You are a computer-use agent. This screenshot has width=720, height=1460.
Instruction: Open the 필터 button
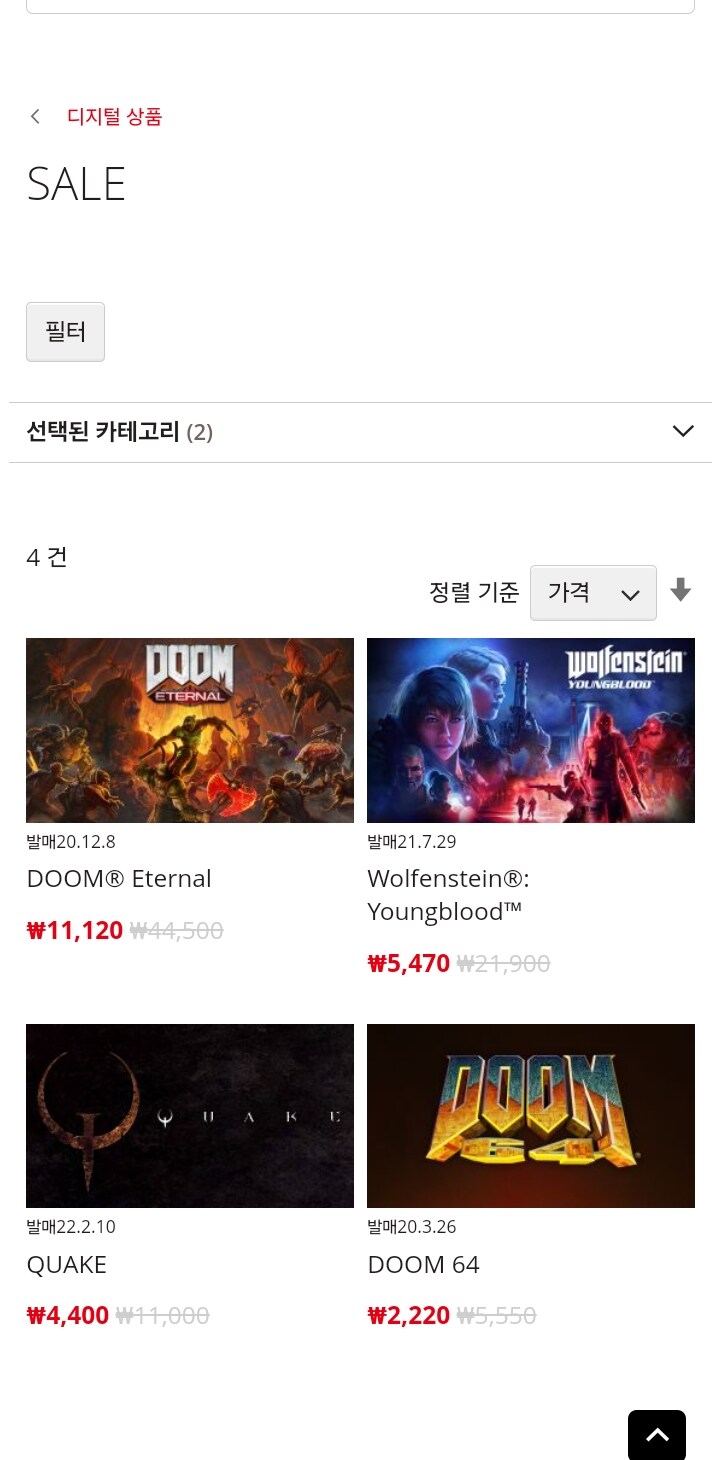pos(65,332)
